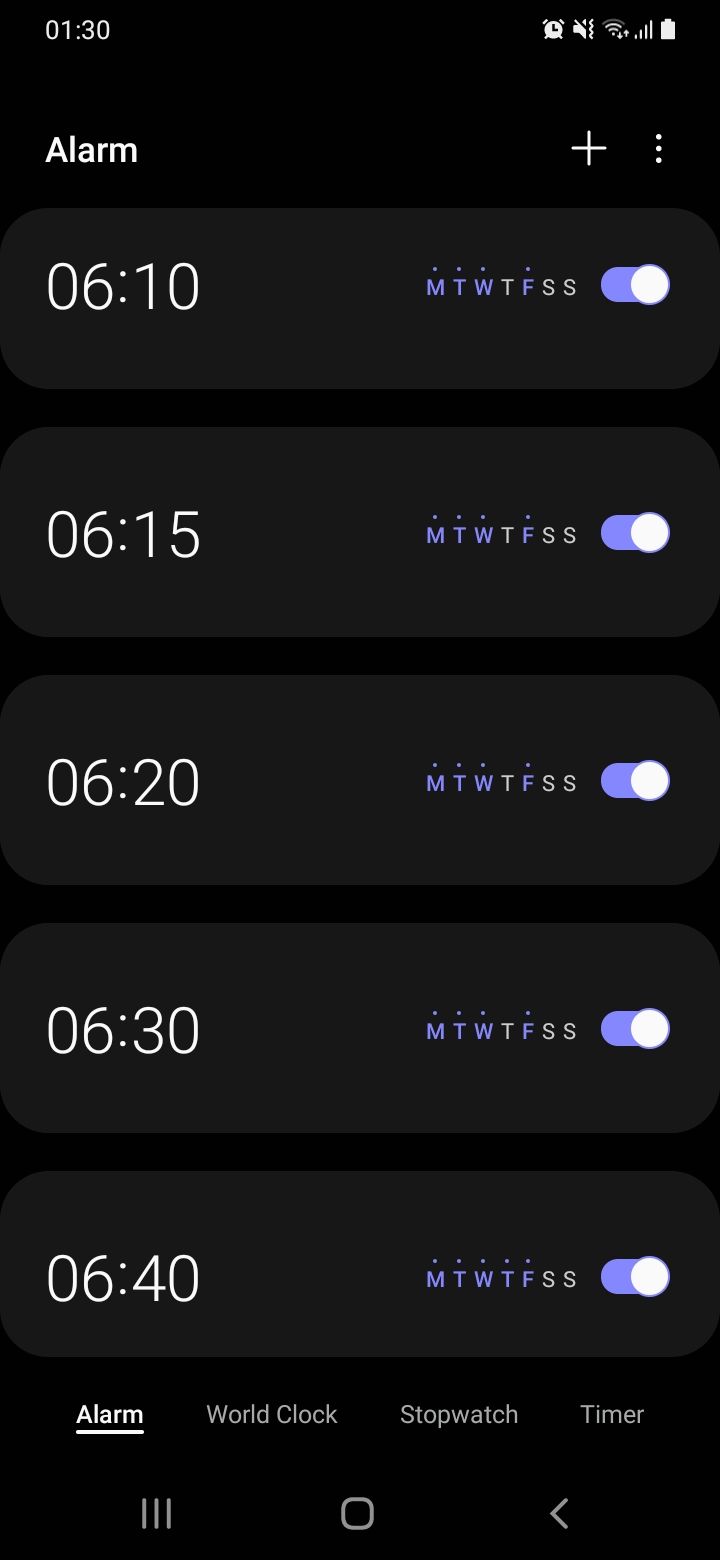Open the 06:10 alarm details
This screenshot has height=1560, width=720.
124,287
